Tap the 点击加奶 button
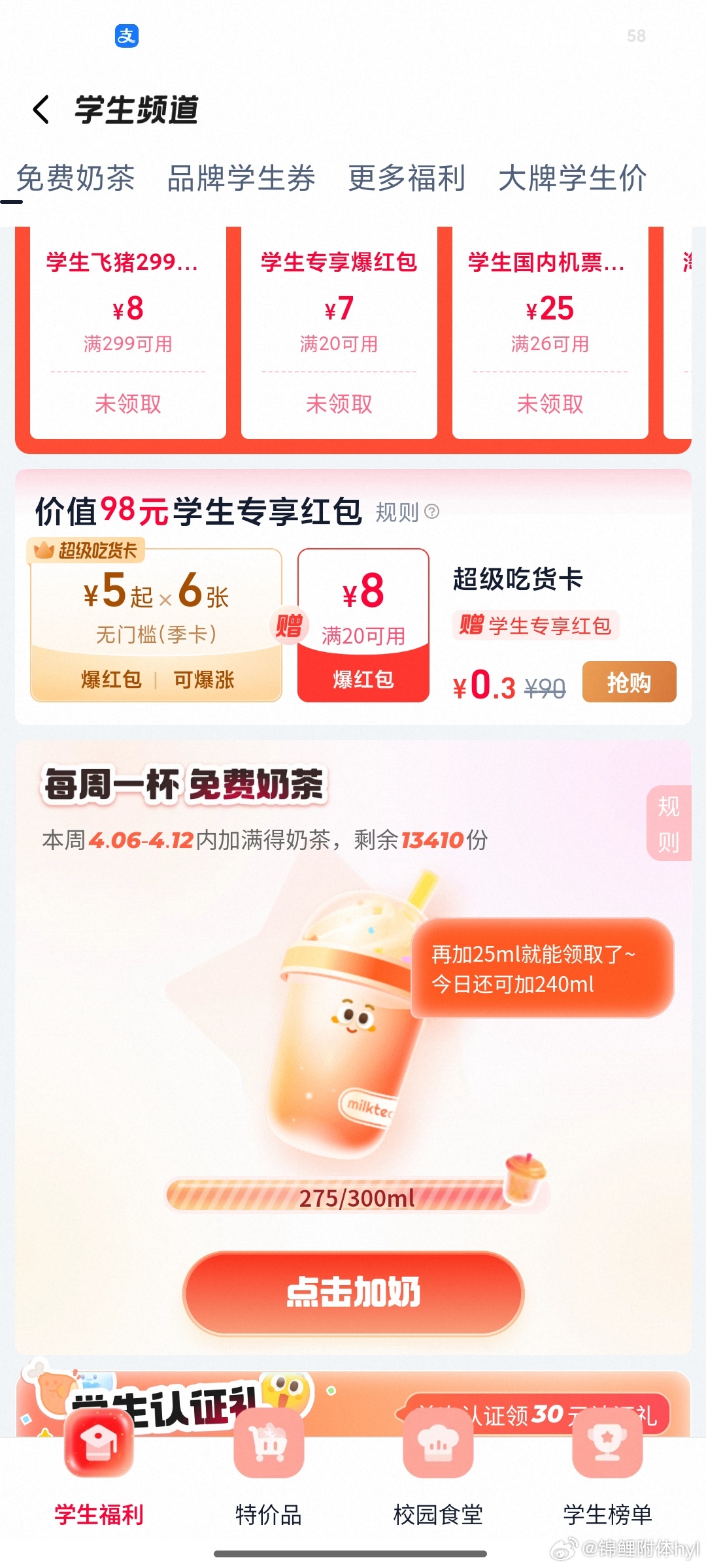Viewport: 706px width, 1568px height. [x=353, y=1292]
